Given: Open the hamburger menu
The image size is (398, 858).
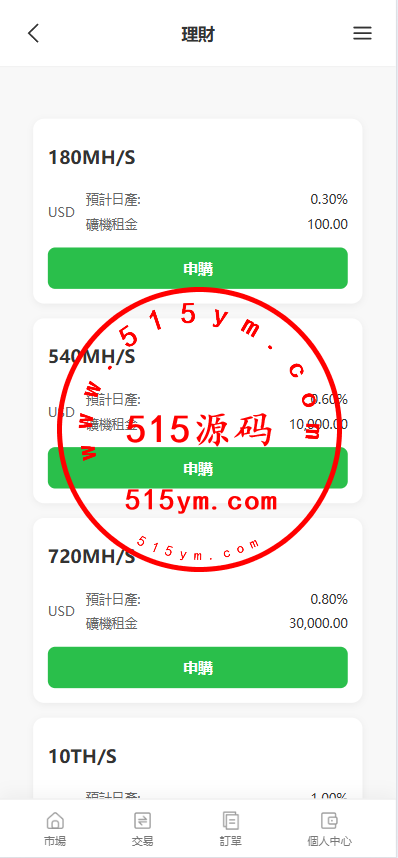Looking at the screenshot, I should [x=362, y=33].
